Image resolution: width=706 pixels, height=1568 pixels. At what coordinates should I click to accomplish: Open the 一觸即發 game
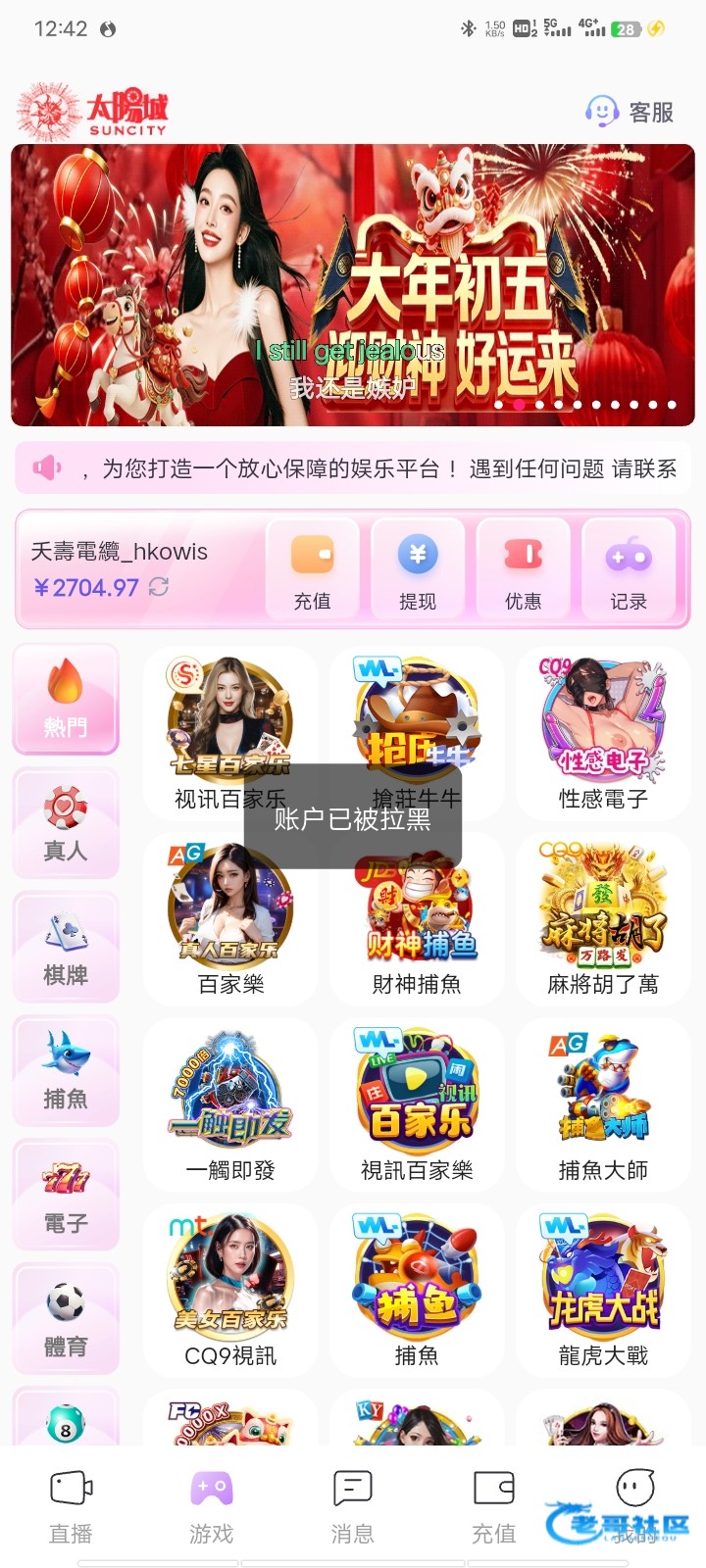pyautogui.click(x=230, y=1104)
